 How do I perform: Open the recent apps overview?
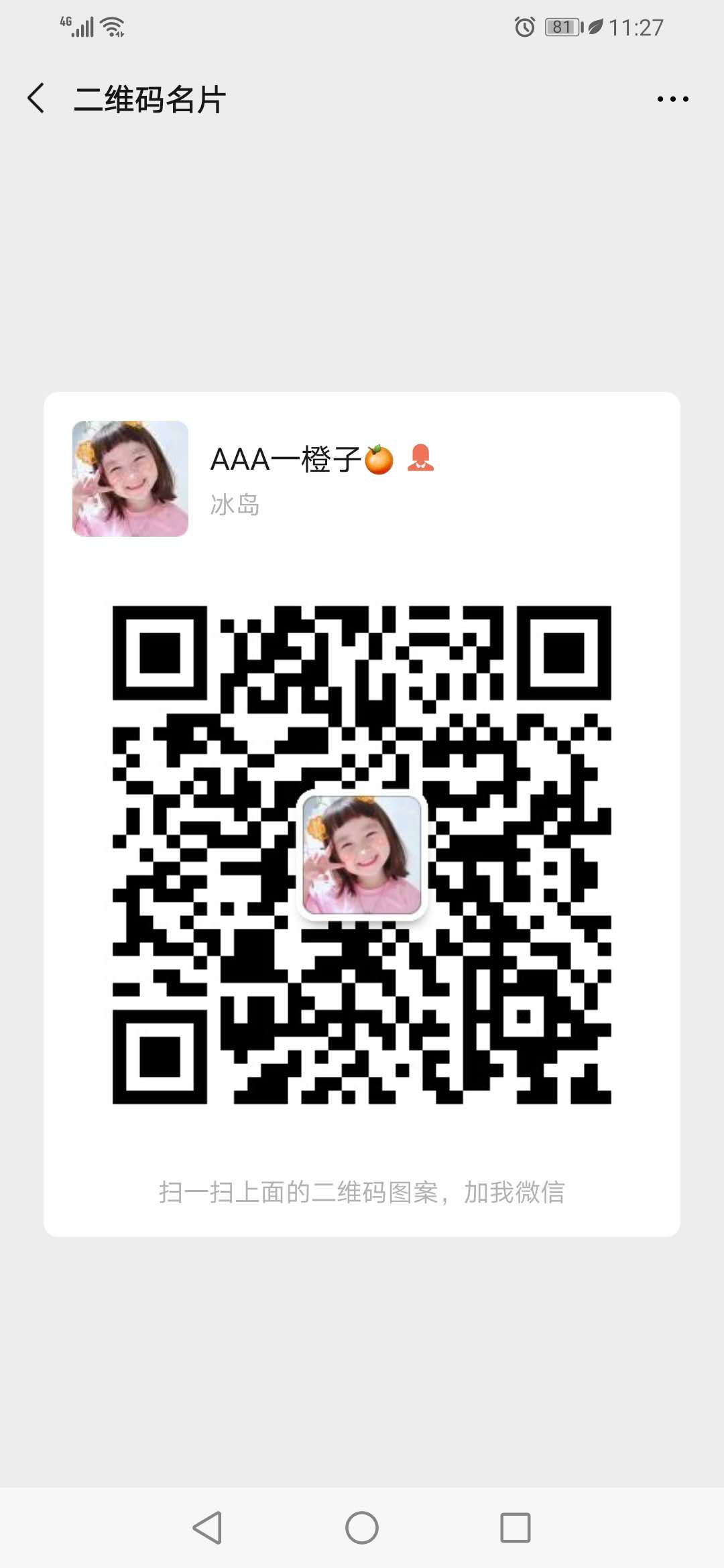[x=516, y=1528]
